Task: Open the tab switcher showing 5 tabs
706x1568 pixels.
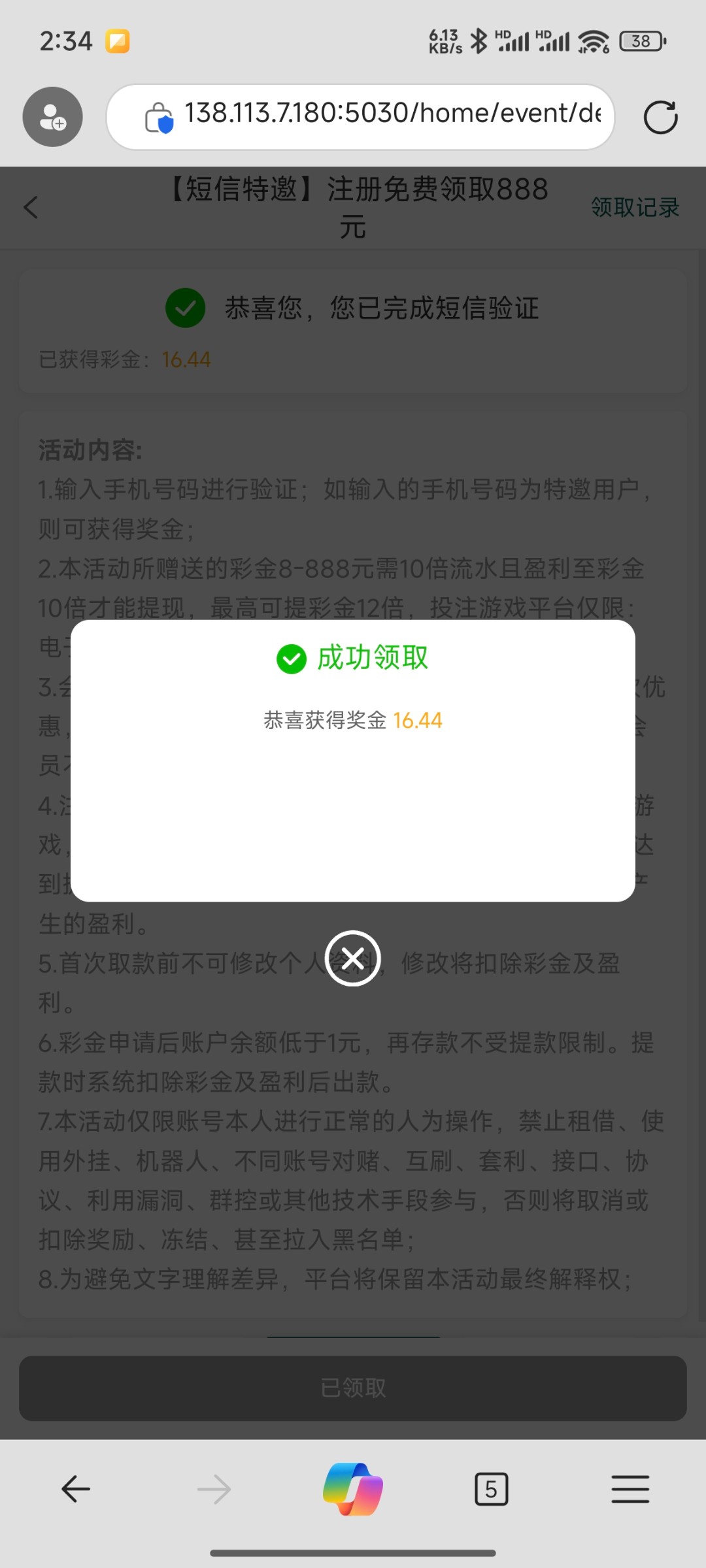Action: (x=491, y=1490)
